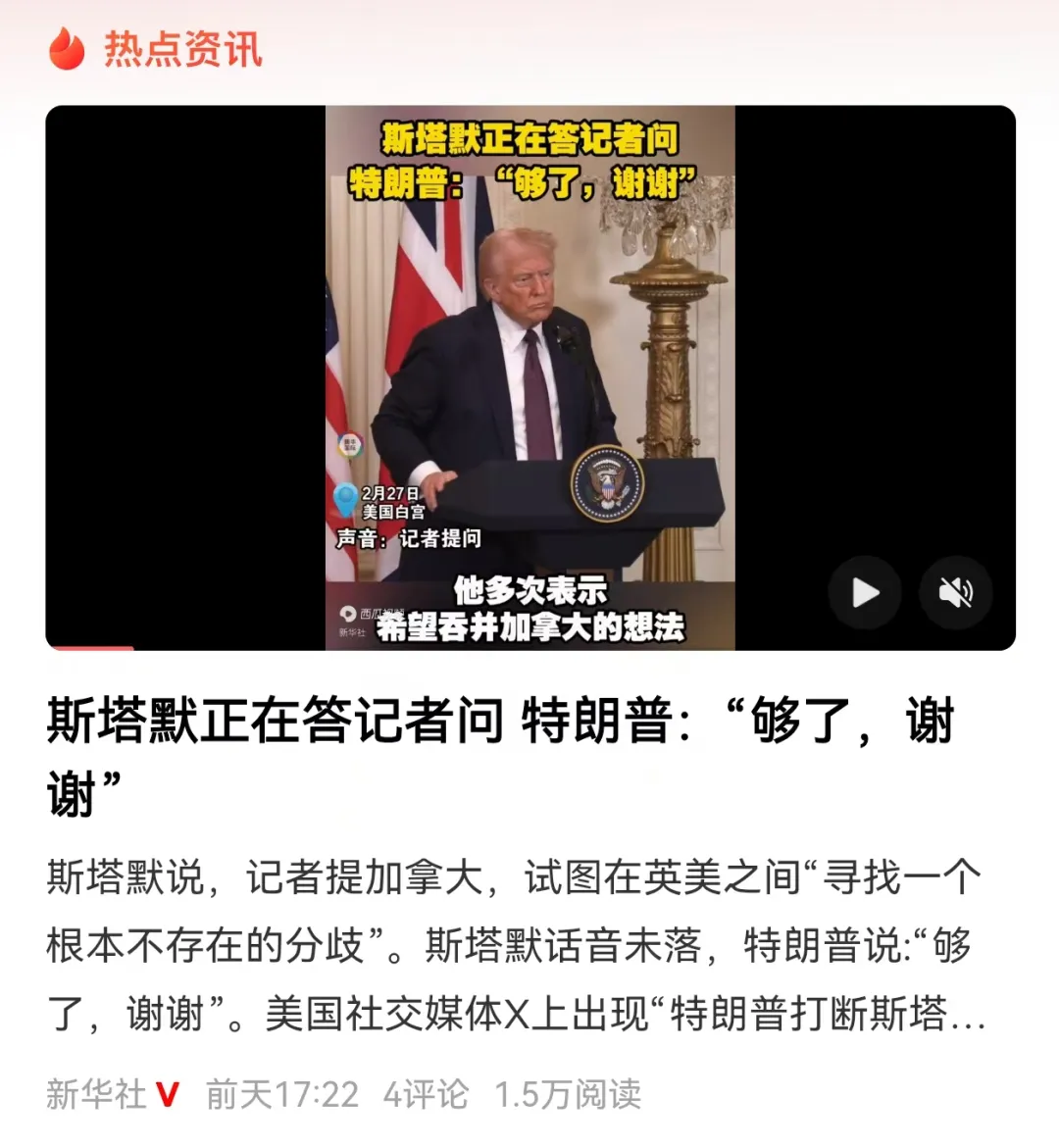Open the video thumbnail in the news card
1059x1148 pixels.
point(529,377)
